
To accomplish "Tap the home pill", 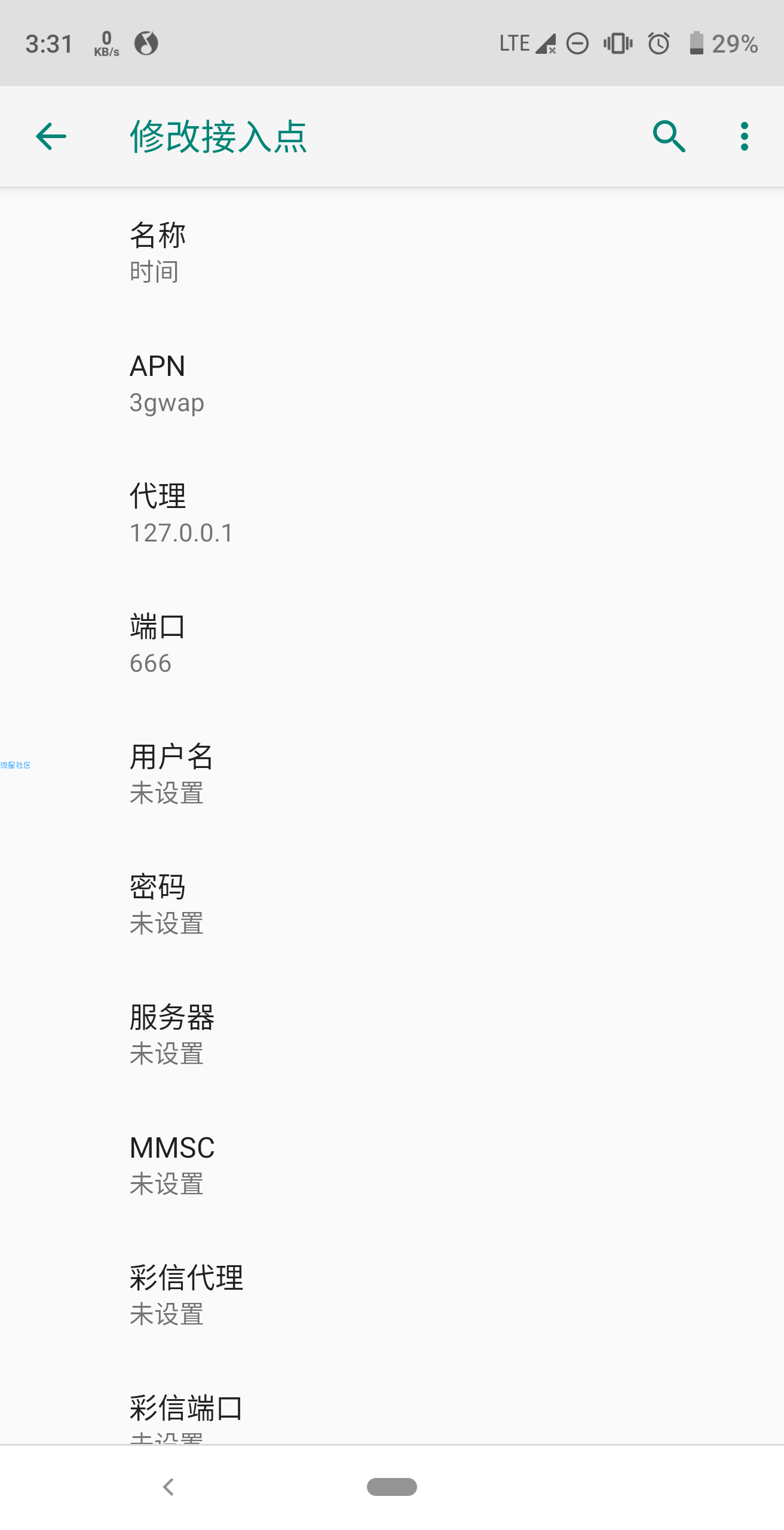I will pyautogui.click(x=392, y=1487).
